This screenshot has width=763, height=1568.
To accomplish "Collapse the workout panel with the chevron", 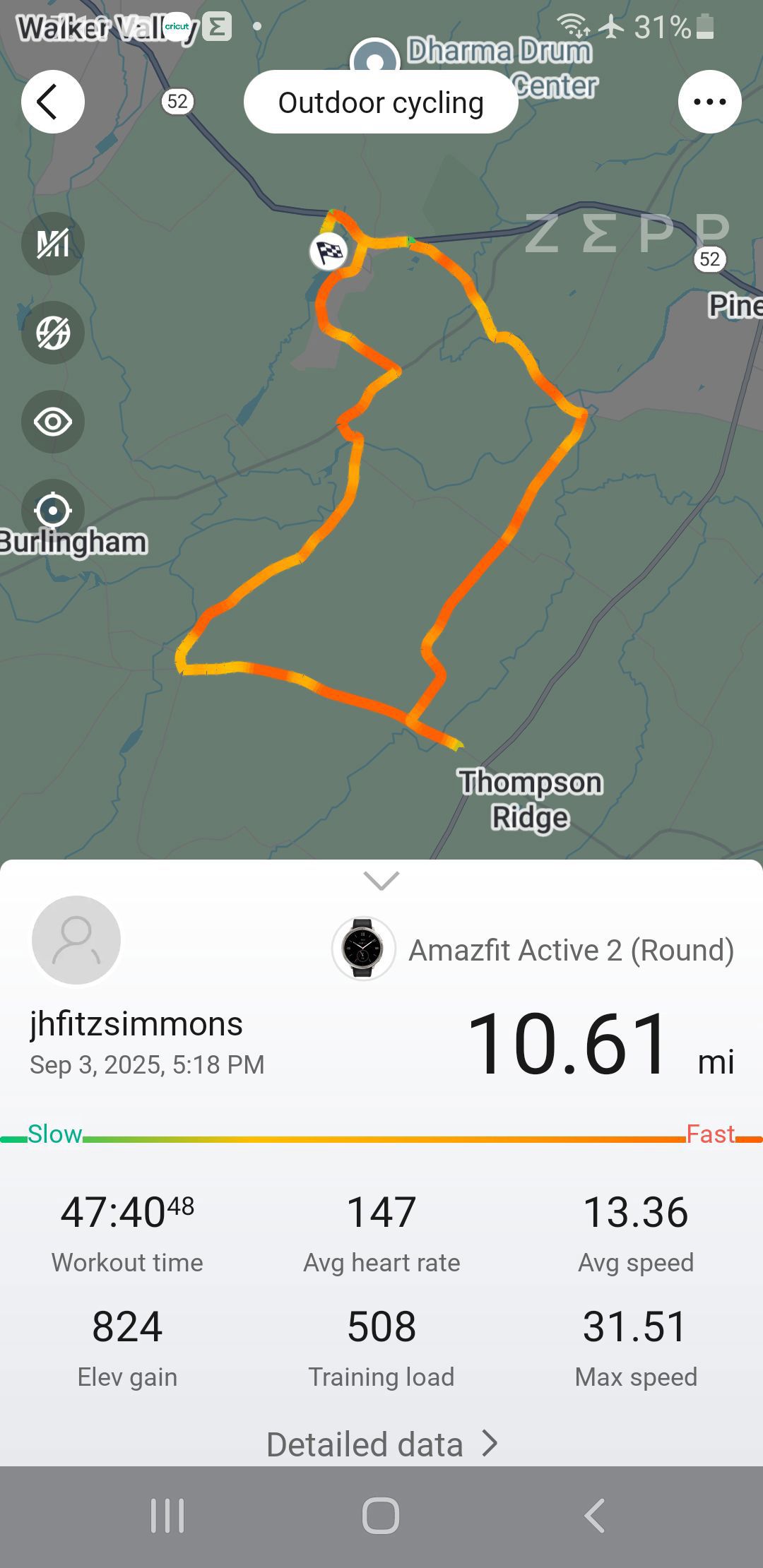I will pos(381,880).
